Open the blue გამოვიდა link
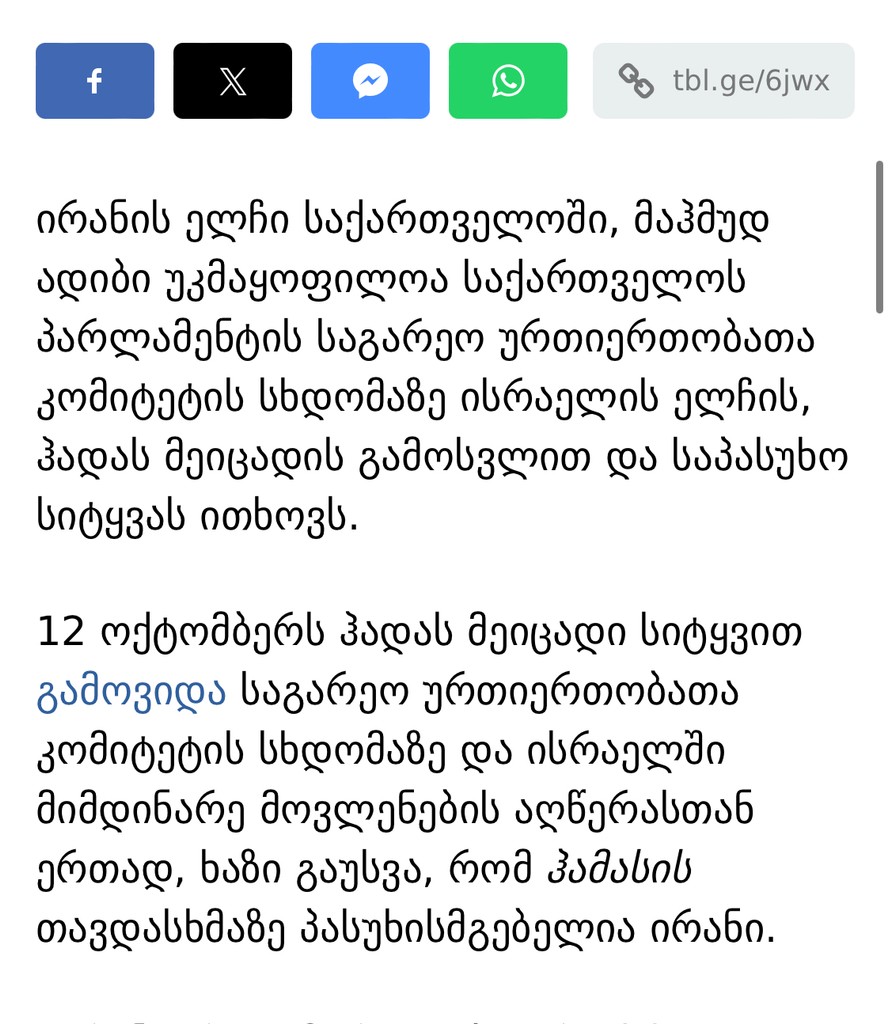The image size is (890, 1024). pos(131,692)
